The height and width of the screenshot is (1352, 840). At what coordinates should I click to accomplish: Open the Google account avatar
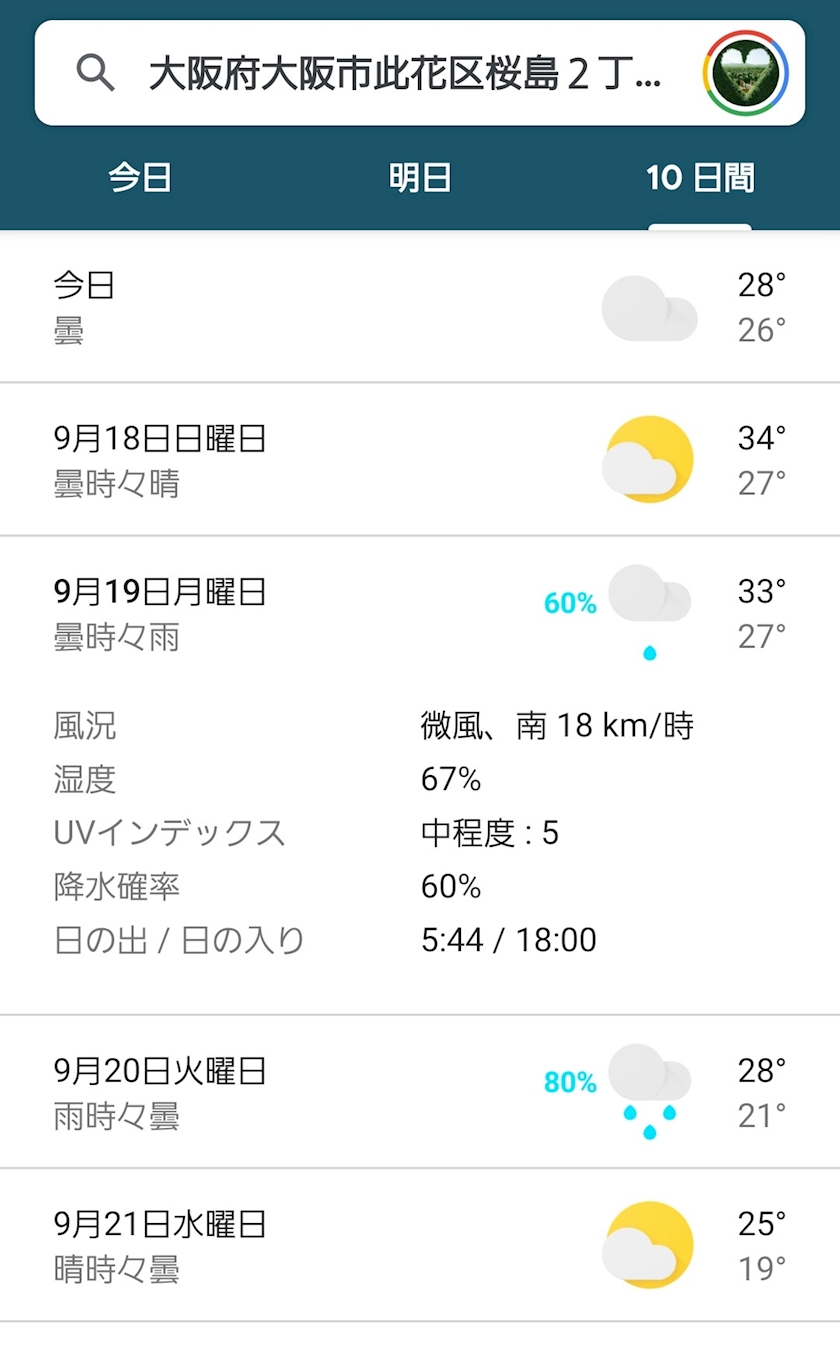click(746, 73)
